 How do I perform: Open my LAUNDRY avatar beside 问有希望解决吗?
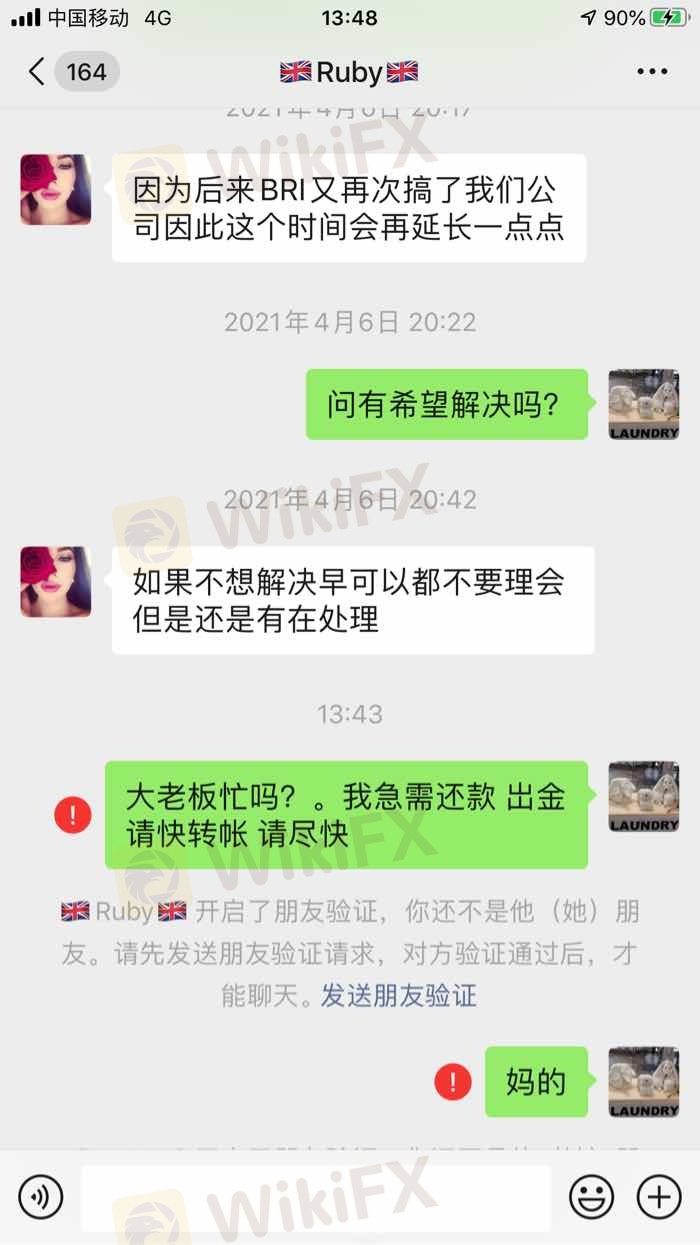(644, 405)
